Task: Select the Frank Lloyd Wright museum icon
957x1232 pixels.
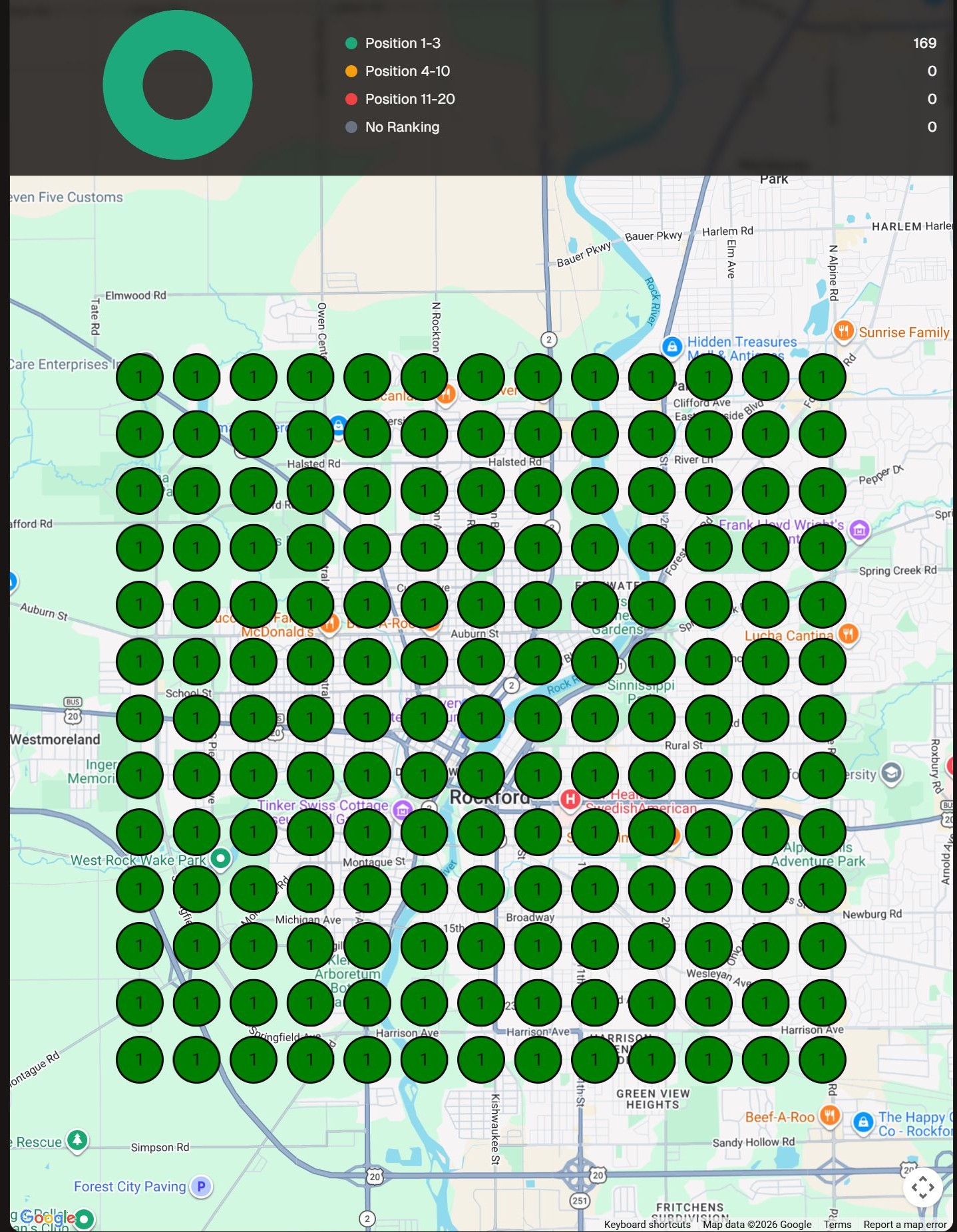Action: coord(860,529)
